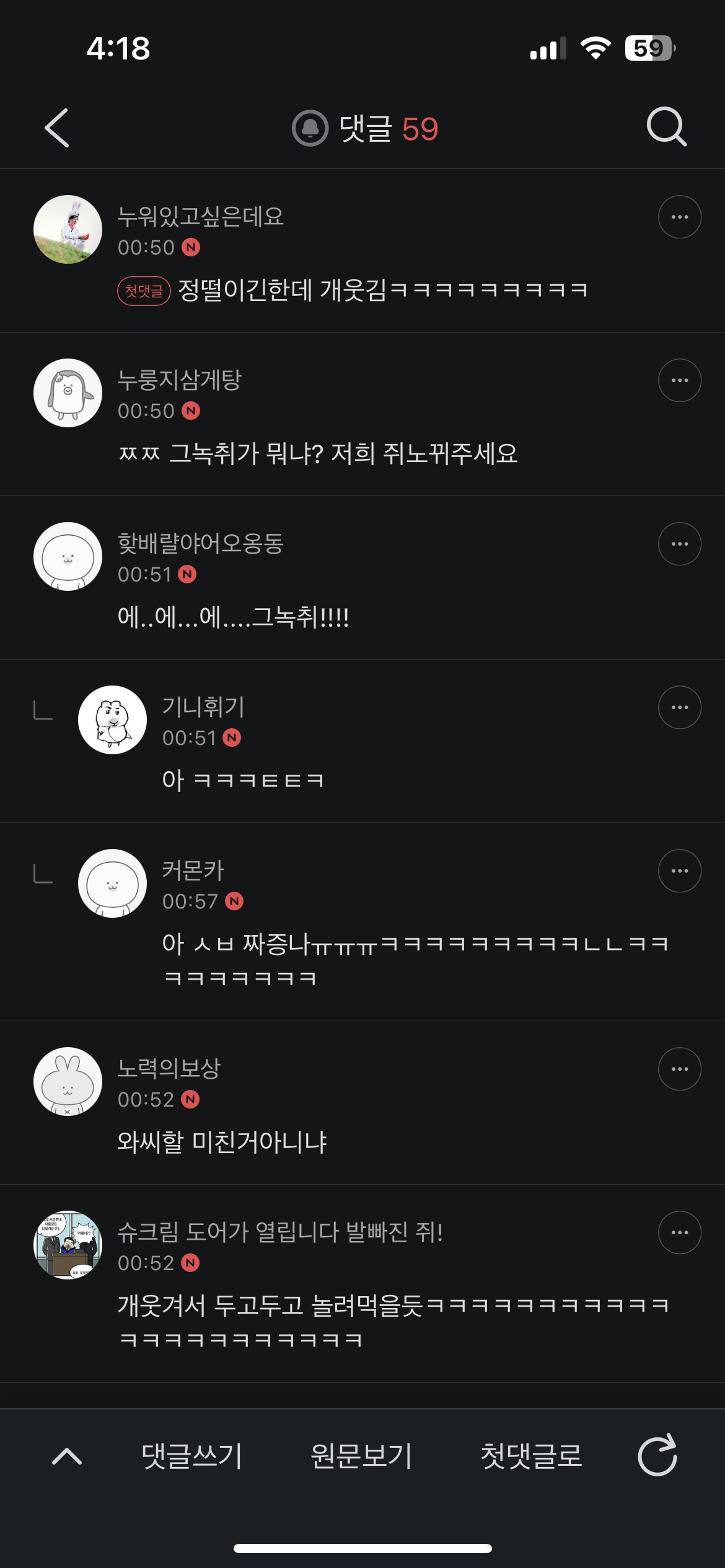Open more options for 누워있고싶은데요's comment
This screenshot has height=1568, width=725.
(x=680, y=217)
